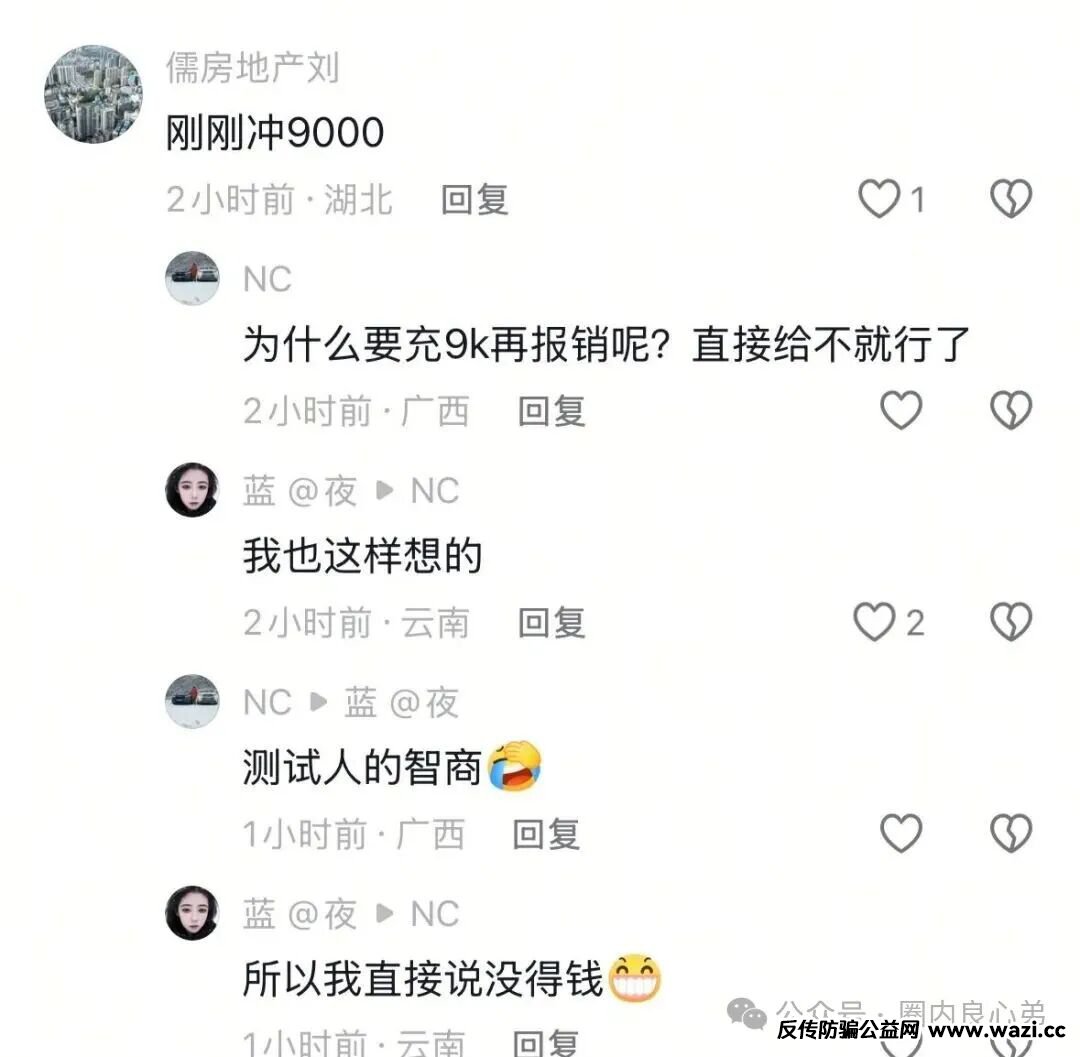The image size is (1080, 1057).
Task: Reply to 蓝@夜's comment 我也这样想的
Action: (551, 622)
